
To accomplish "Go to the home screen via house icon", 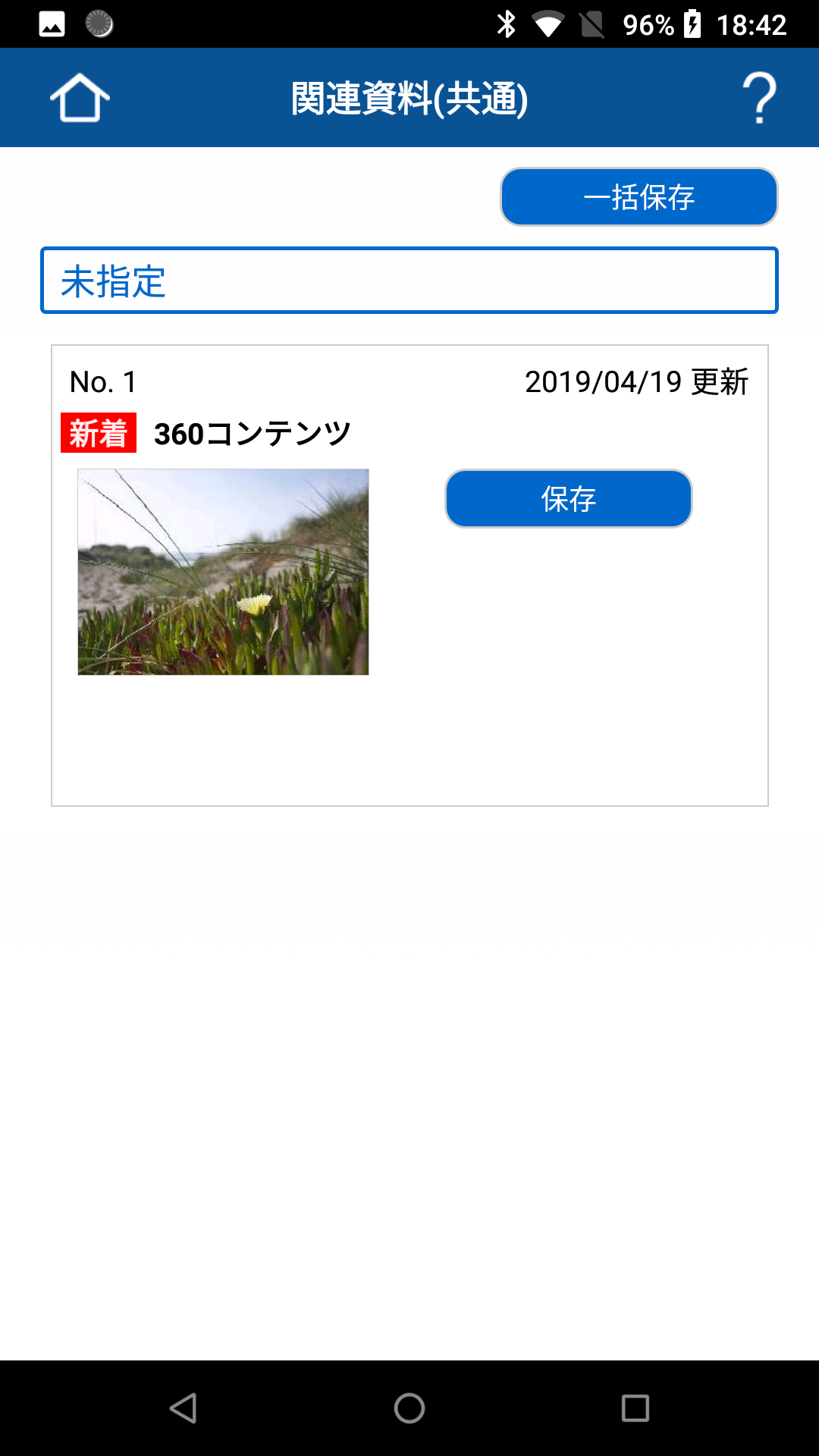I will point(80,98).
